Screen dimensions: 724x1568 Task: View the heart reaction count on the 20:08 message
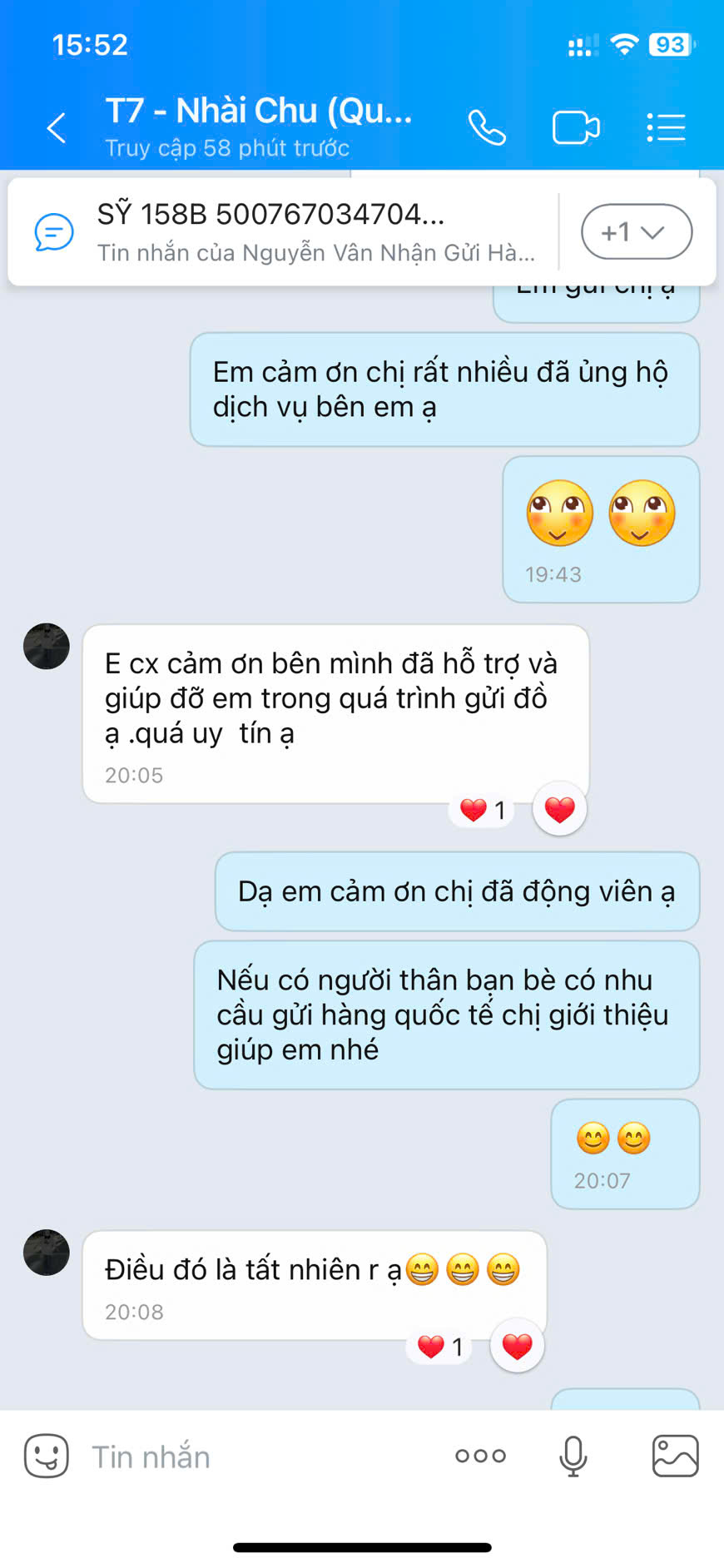click(x=439, y=1347)
